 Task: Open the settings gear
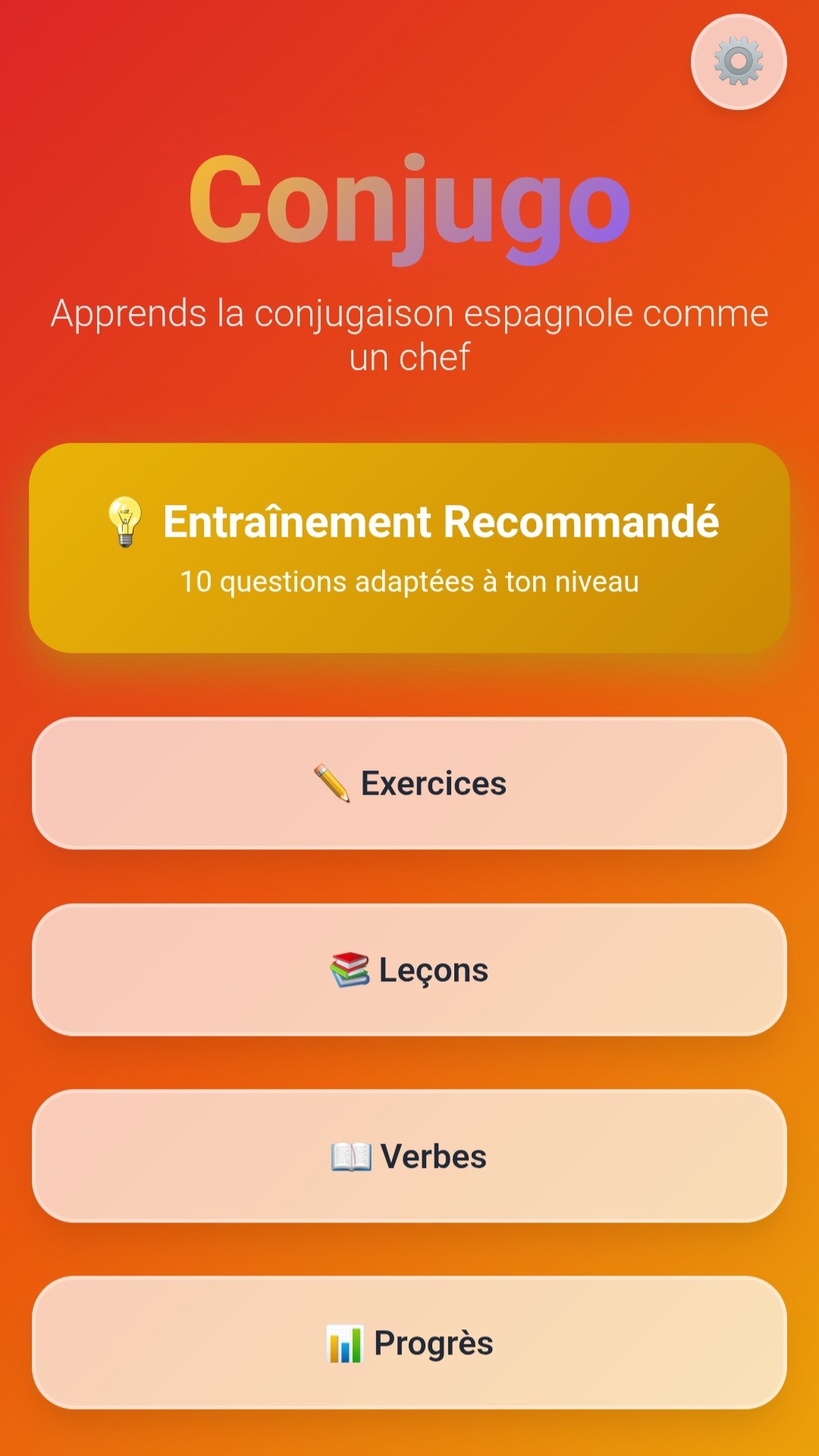point(738,62)
